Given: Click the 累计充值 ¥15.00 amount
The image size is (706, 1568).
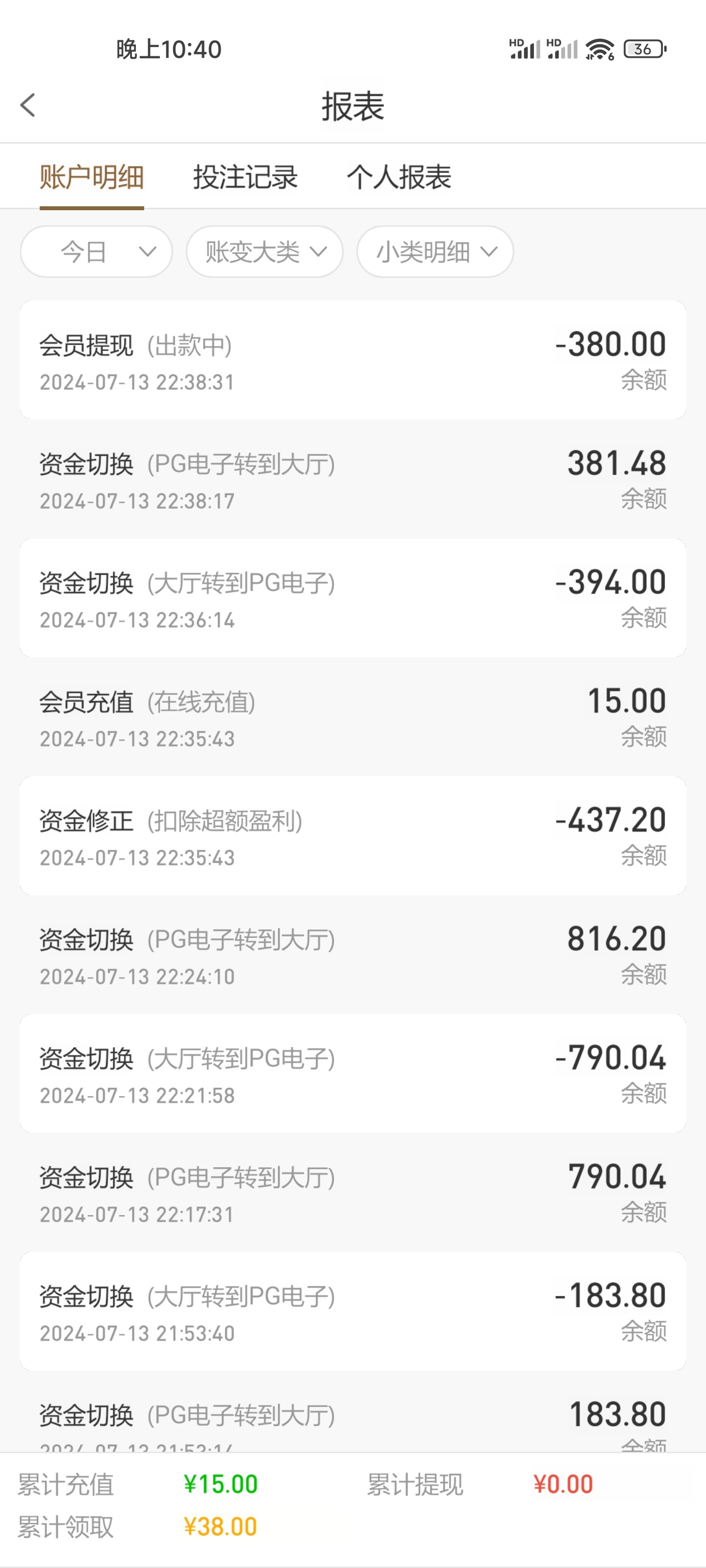Looking at the screenshot, I should tap(220, 1485).
